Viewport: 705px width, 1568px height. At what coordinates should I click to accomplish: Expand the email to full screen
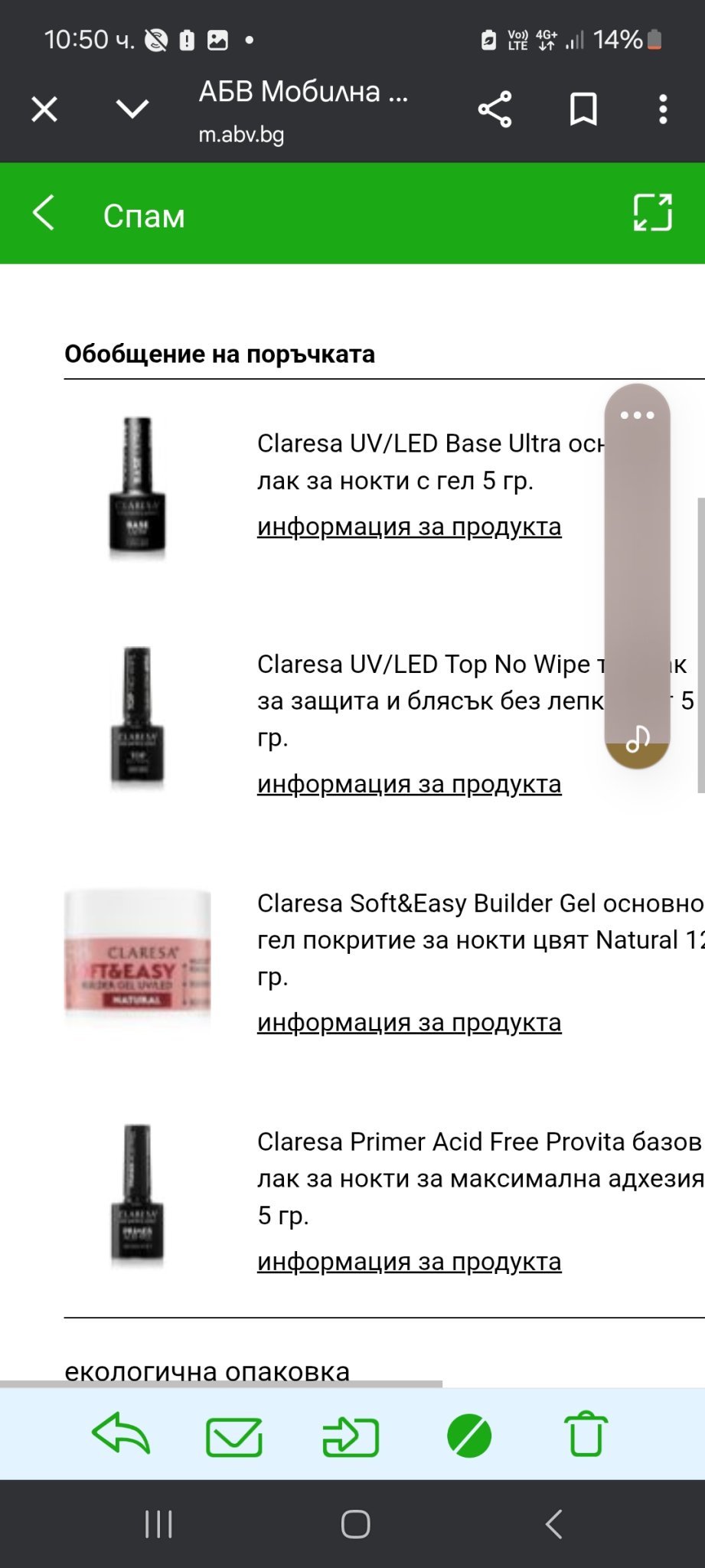(652, 213)
